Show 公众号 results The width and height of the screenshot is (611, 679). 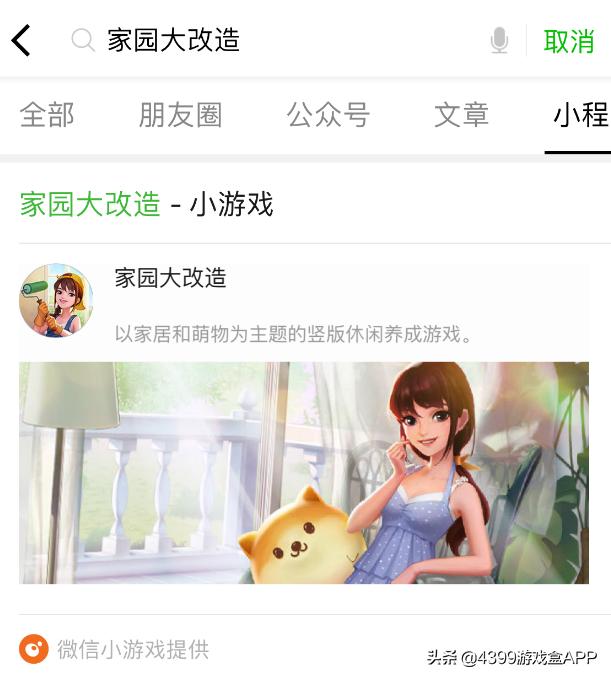328,115
